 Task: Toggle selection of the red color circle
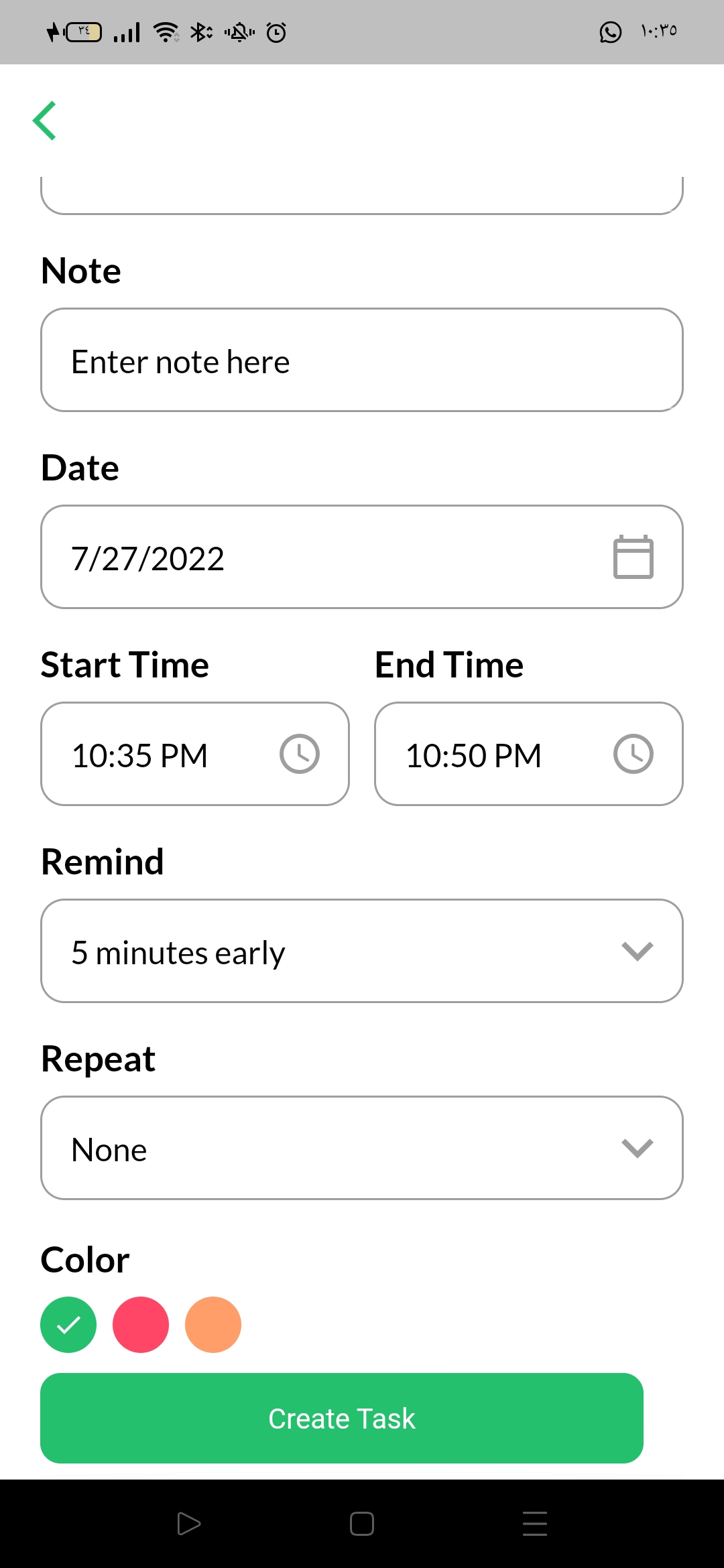pyautogui.click(x=140, y=1323)
